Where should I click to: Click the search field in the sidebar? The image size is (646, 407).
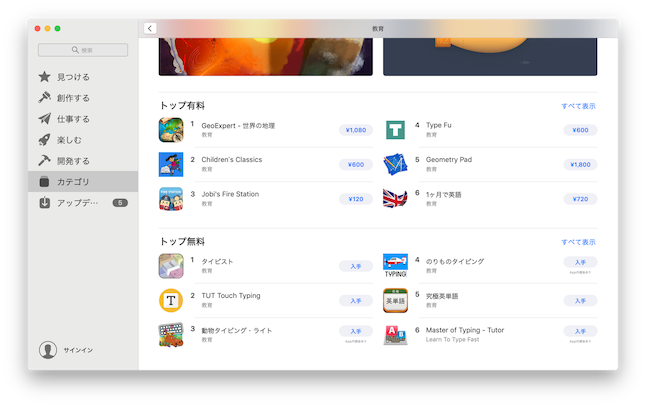coord(83,50)
